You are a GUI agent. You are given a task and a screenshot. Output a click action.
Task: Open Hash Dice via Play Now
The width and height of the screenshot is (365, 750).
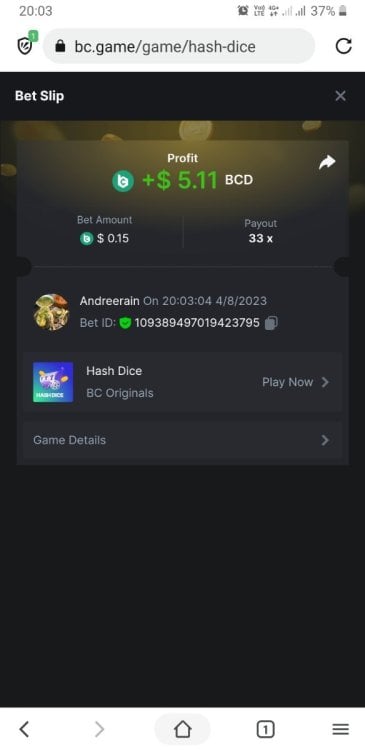(296, 382)
